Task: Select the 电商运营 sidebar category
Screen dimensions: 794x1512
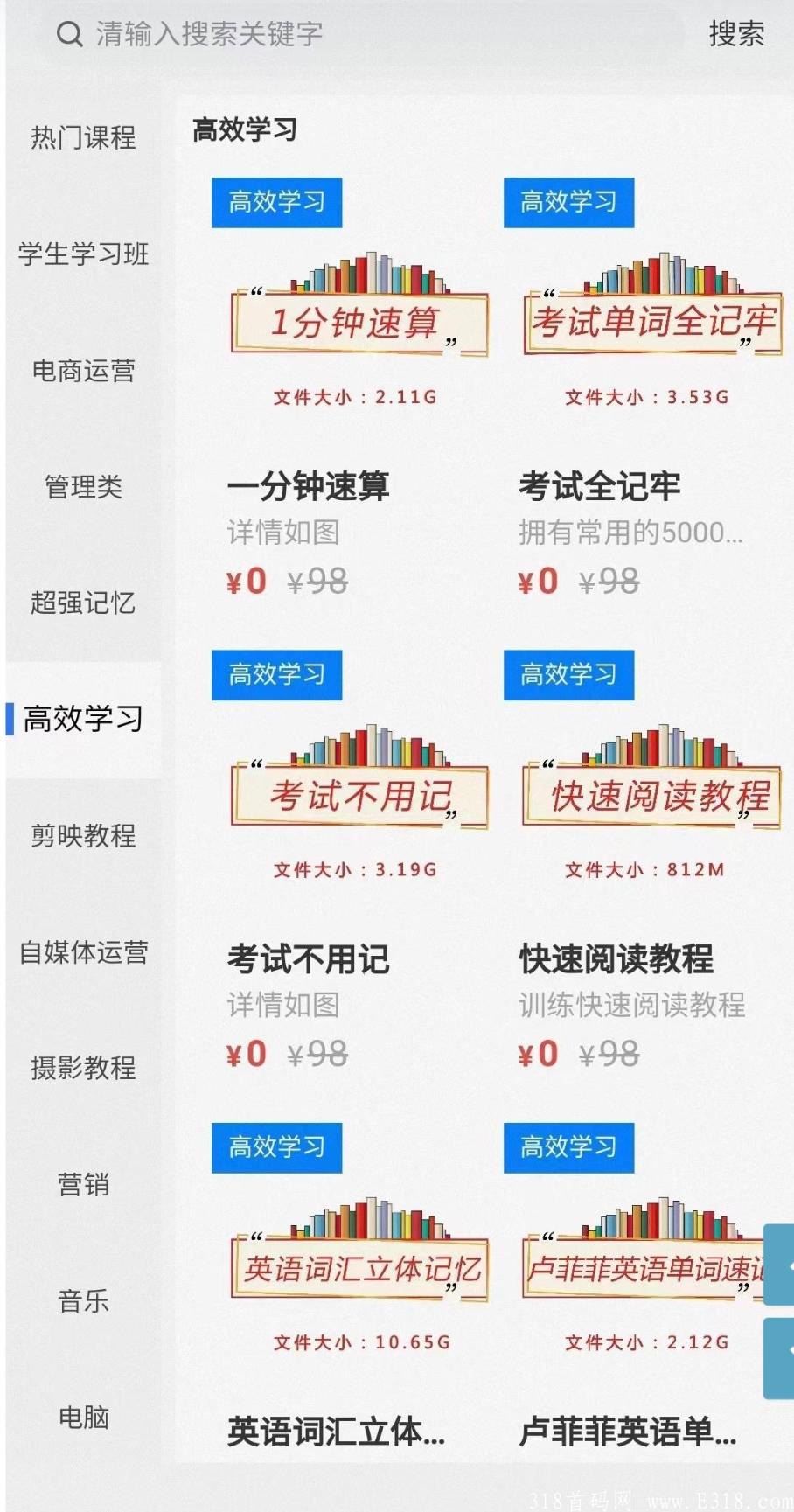Action: [x=84, y=372]
